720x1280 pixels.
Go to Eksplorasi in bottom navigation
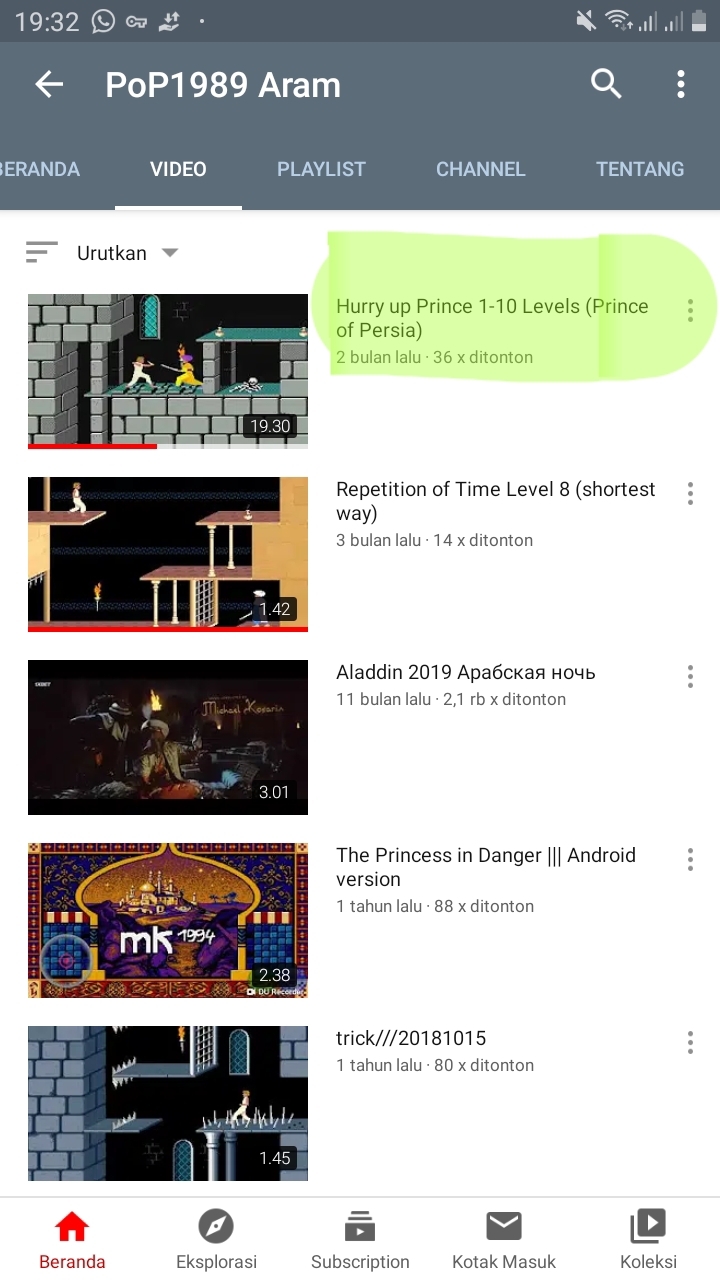click(216, 1238)
